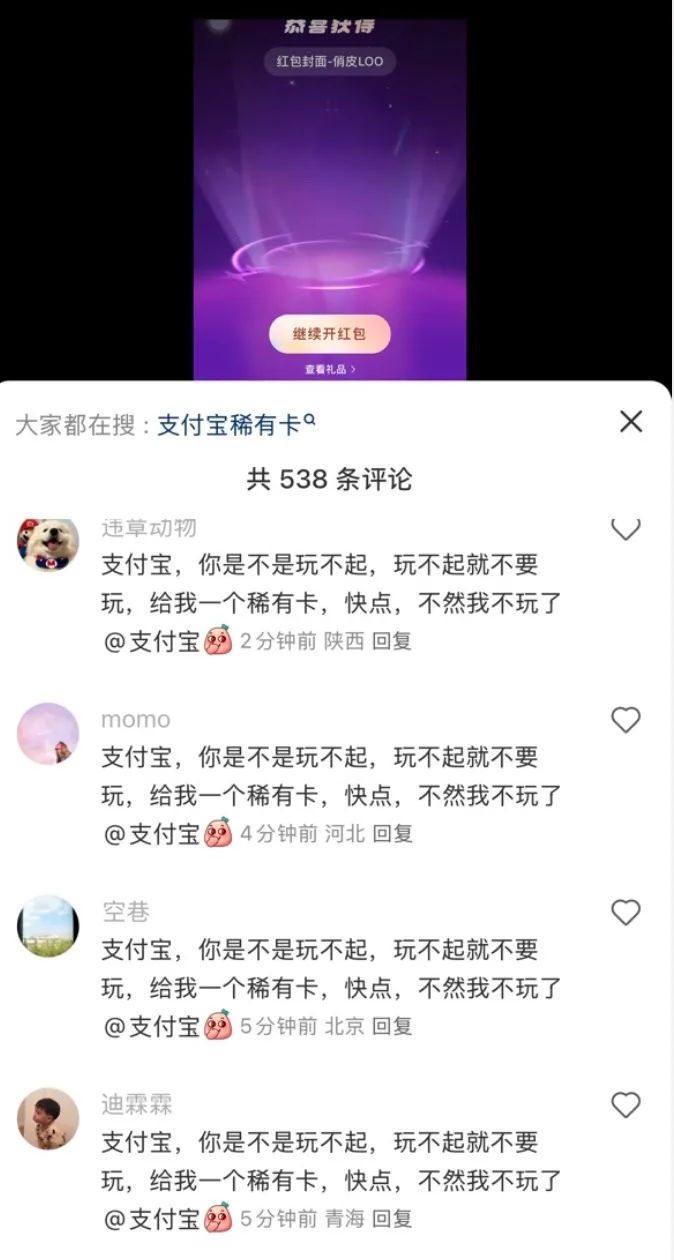Image resolution: width=674 pixels, height=1260 pixels.
Task: Close the comments panel
Action: coord(631,422)
